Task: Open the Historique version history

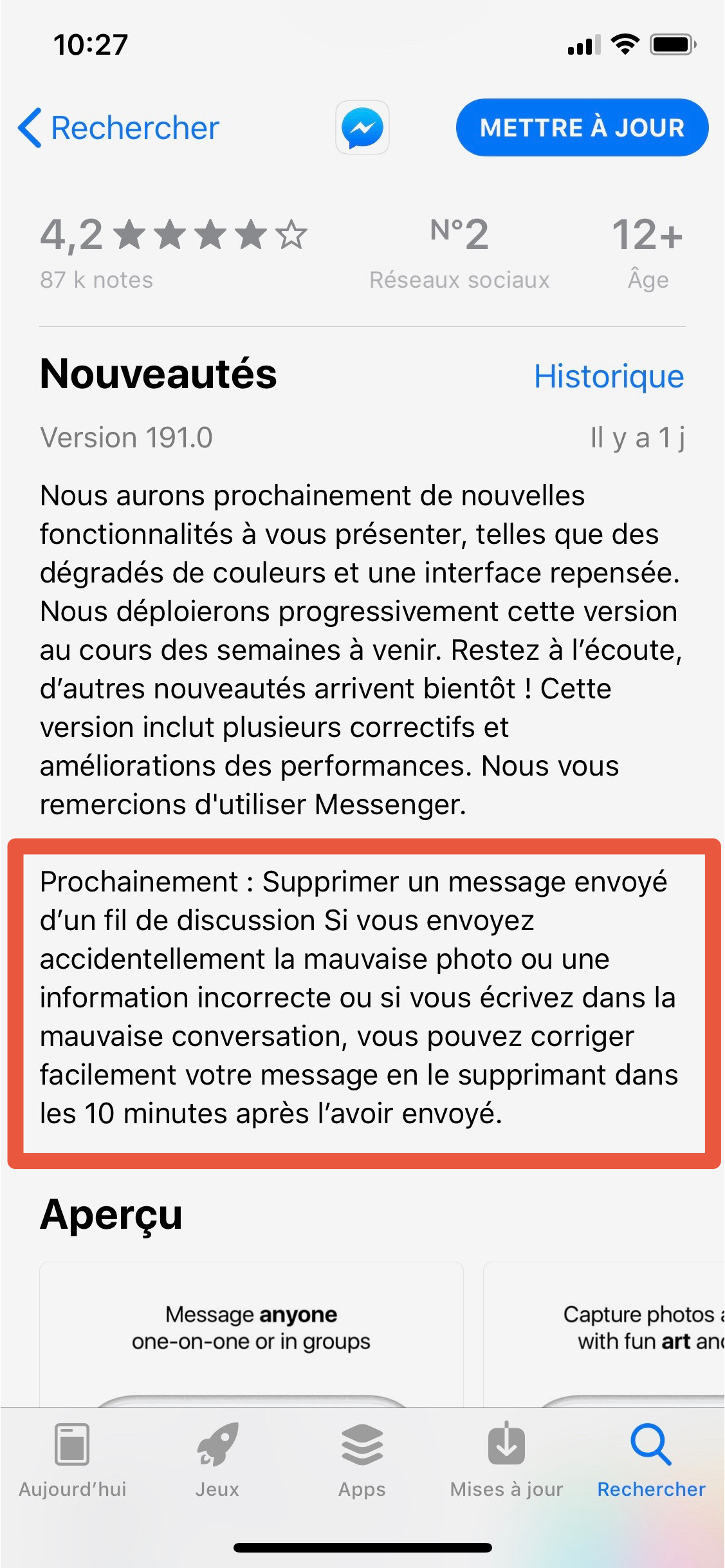Action: pyautogui.click(x=609, y=377)
